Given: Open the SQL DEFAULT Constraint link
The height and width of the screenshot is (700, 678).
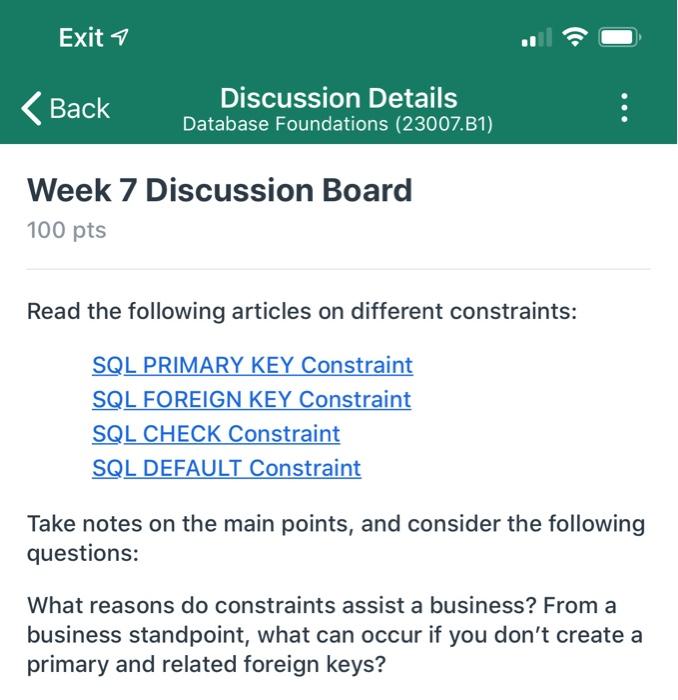Looking at the screenshot, I should pos(226,467).
